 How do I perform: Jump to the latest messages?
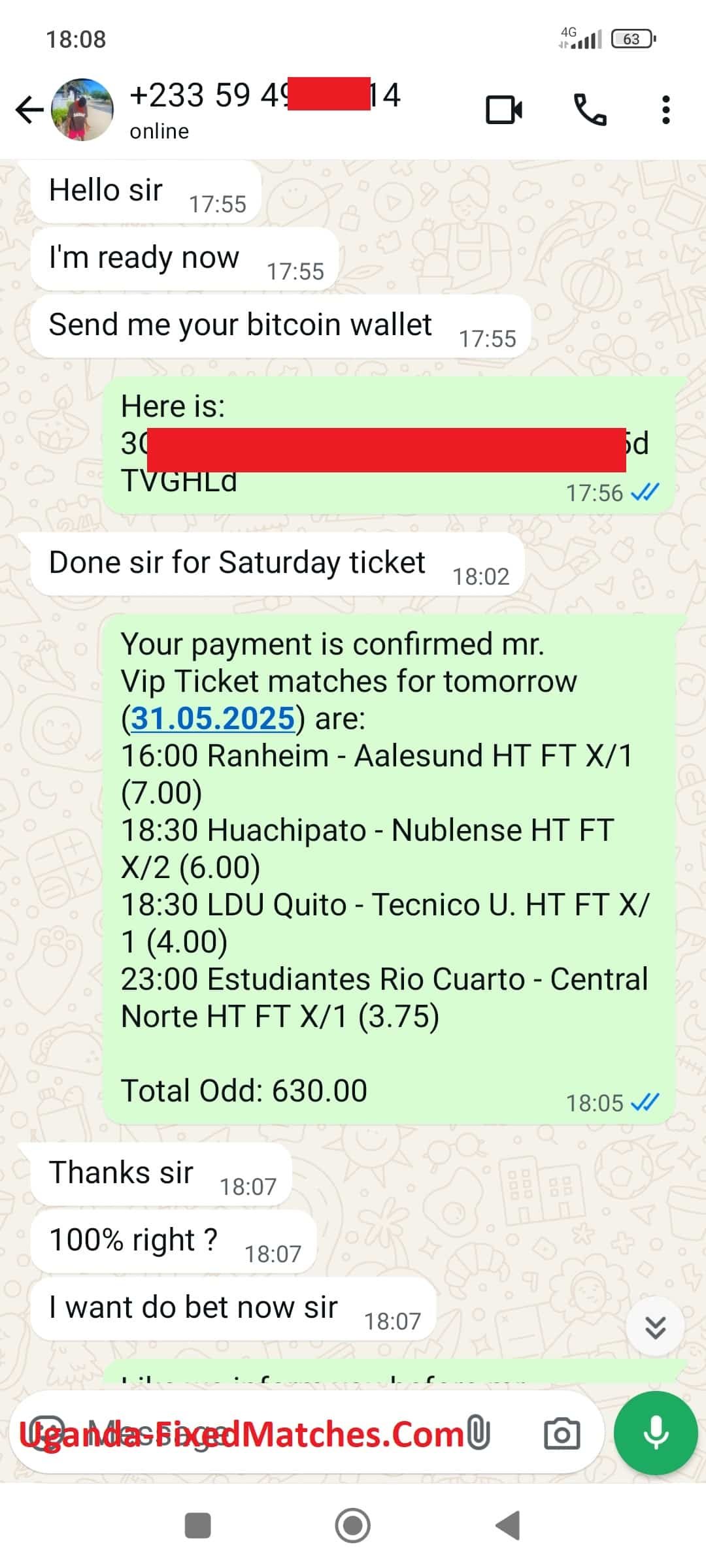(655, 1327)
